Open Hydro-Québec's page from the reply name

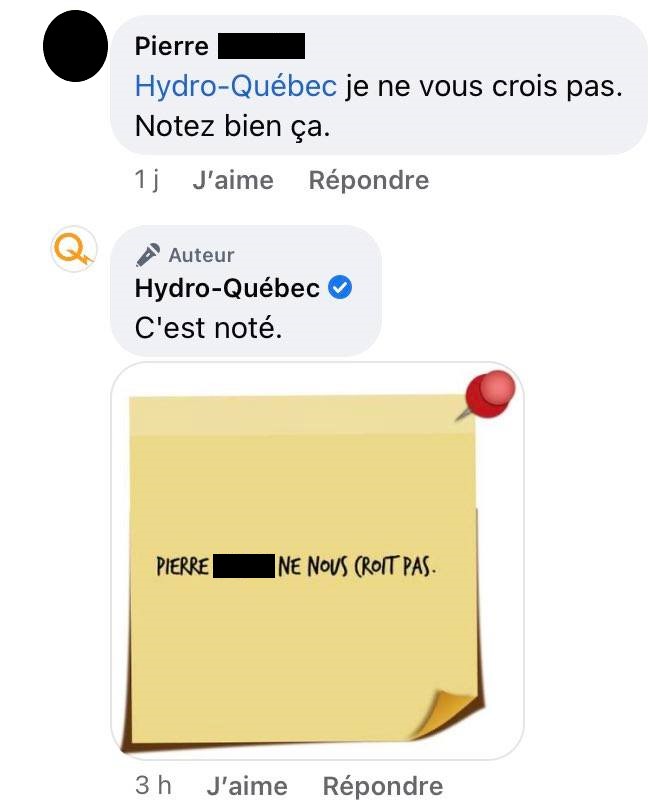click(227, 289)
